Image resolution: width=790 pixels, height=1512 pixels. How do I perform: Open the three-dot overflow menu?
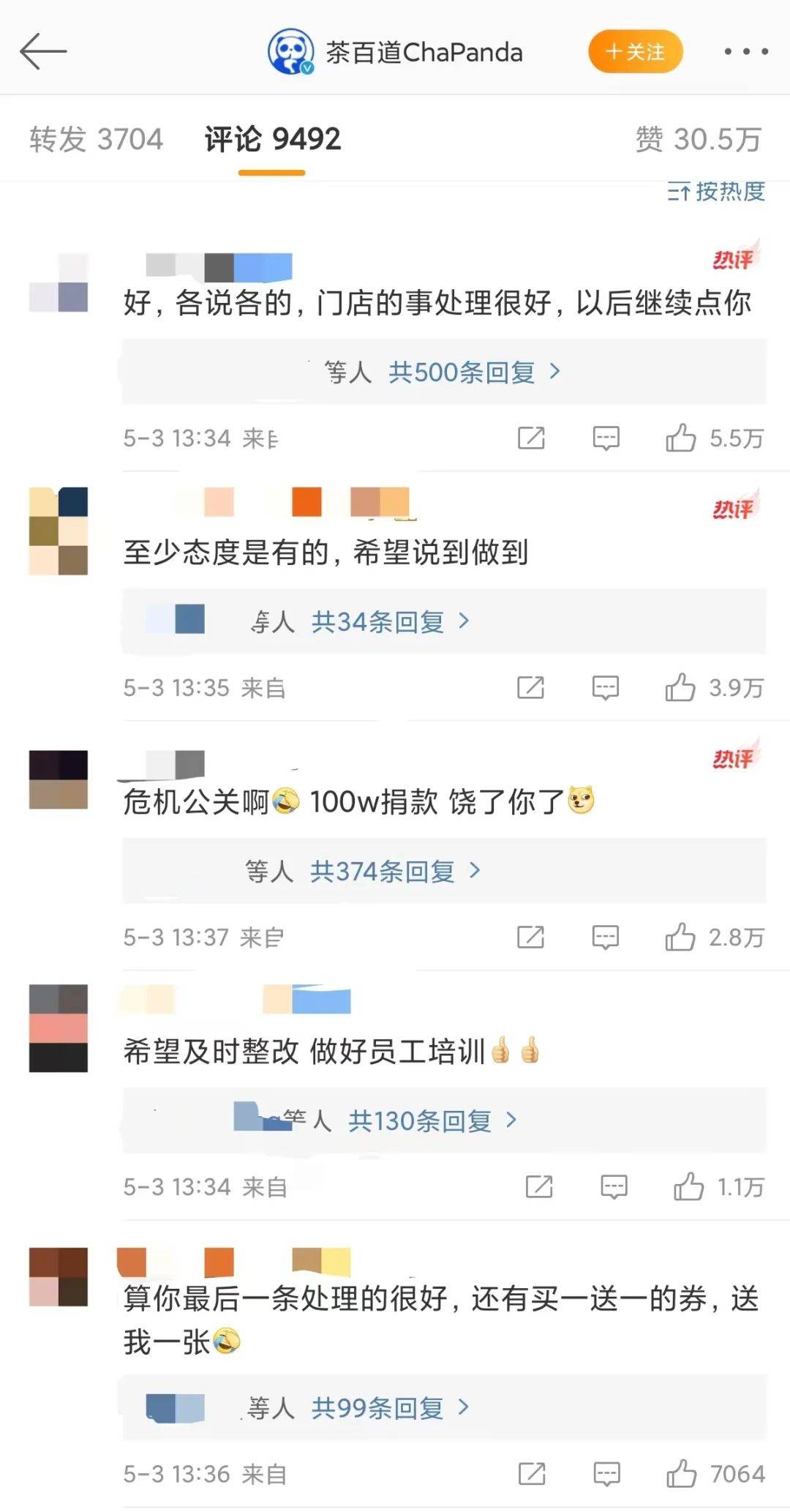coord(745,52)
